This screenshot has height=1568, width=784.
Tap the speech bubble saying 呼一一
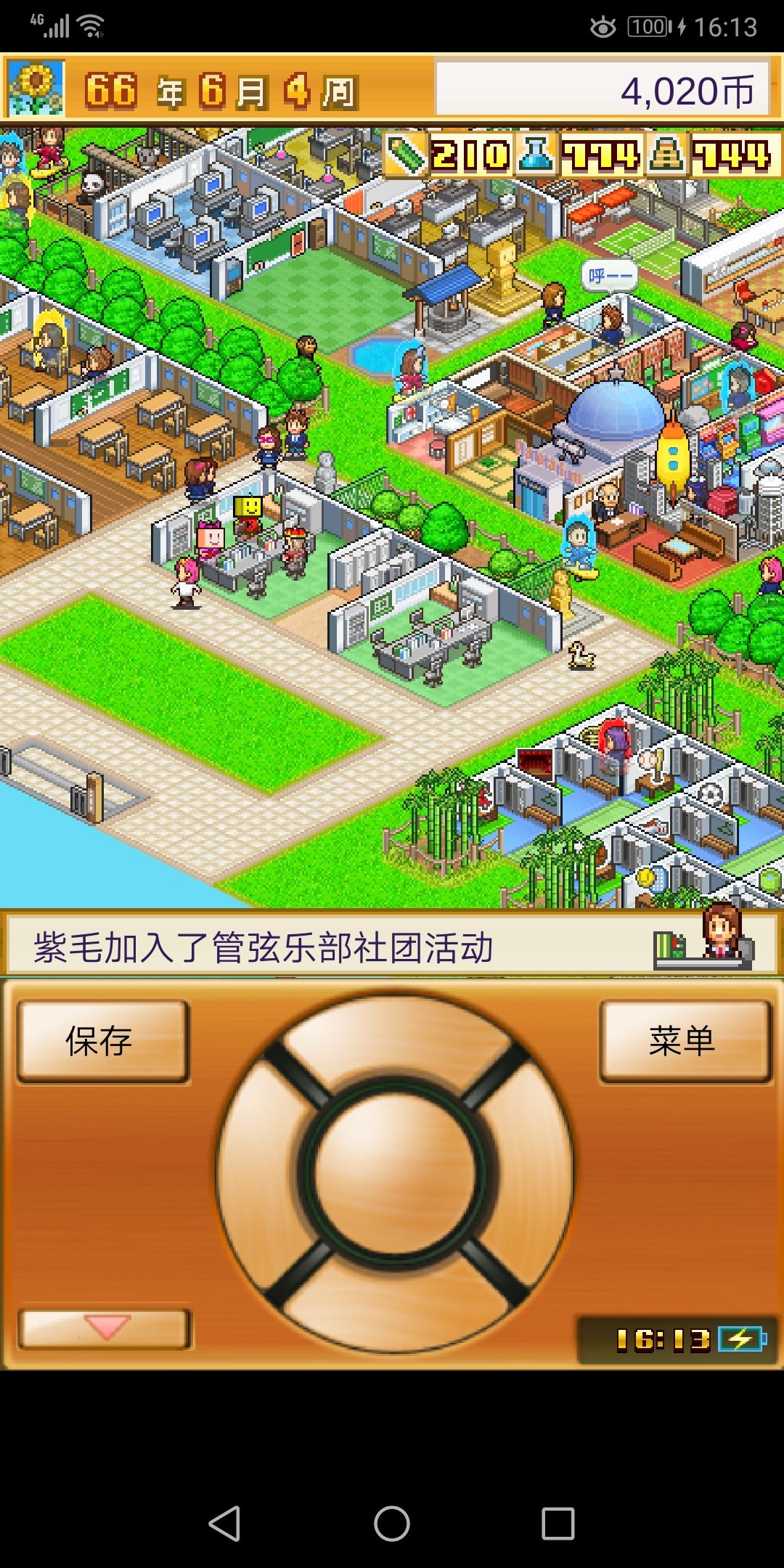point(610,276)
